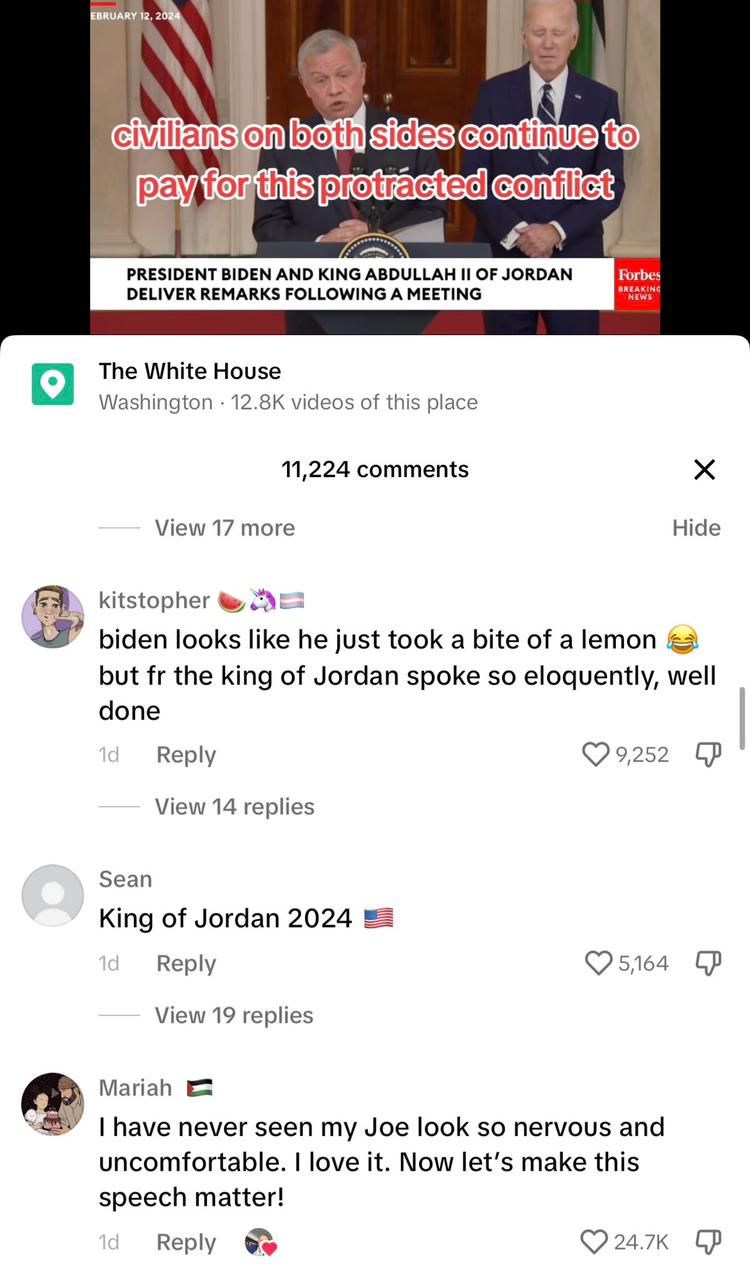Dislike Mariah's comment
The image size is (750, 1280).
[x=708, y=1242]
